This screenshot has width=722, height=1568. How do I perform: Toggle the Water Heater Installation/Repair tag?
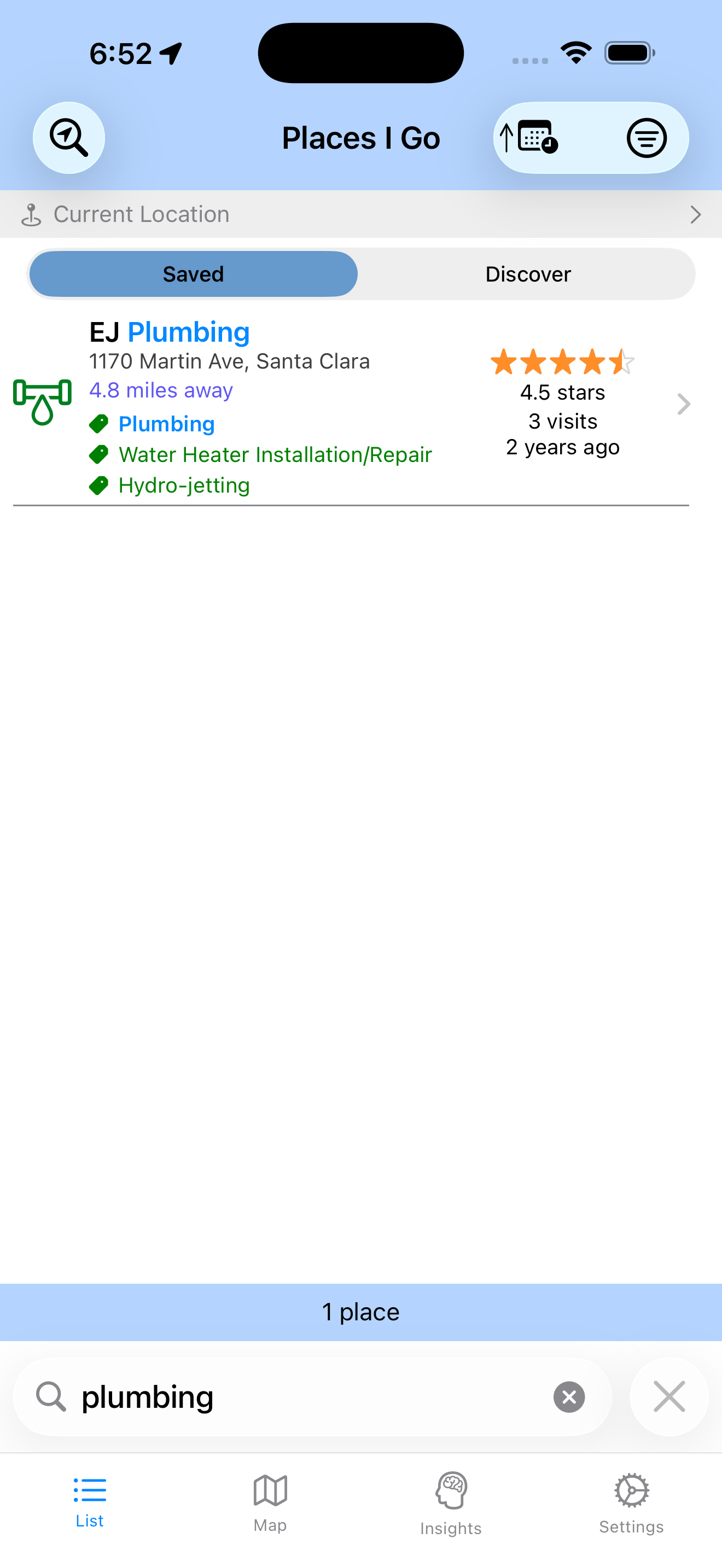(x=275, y=455)
